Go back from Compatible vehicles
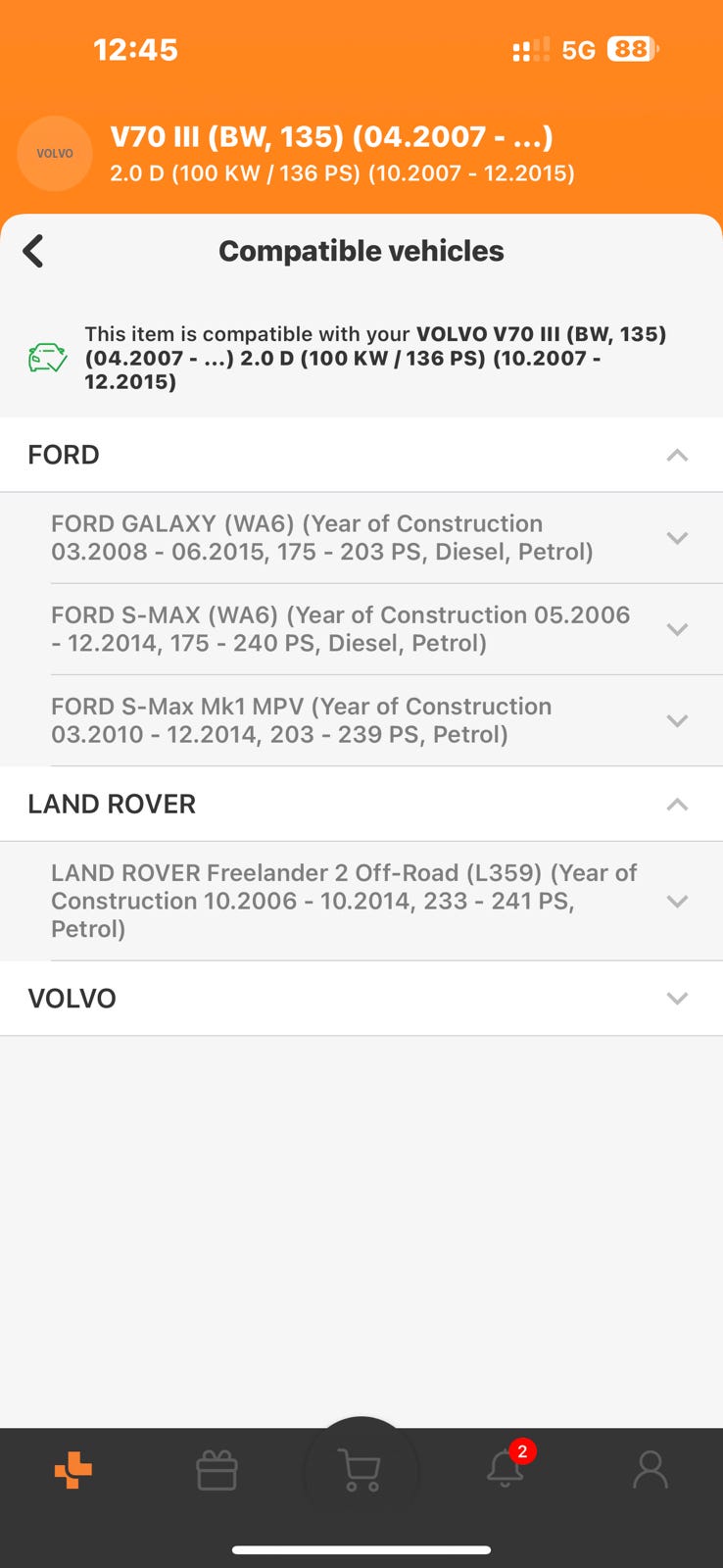The height and width of the screenshot is (1568, 723). (33, 251)
